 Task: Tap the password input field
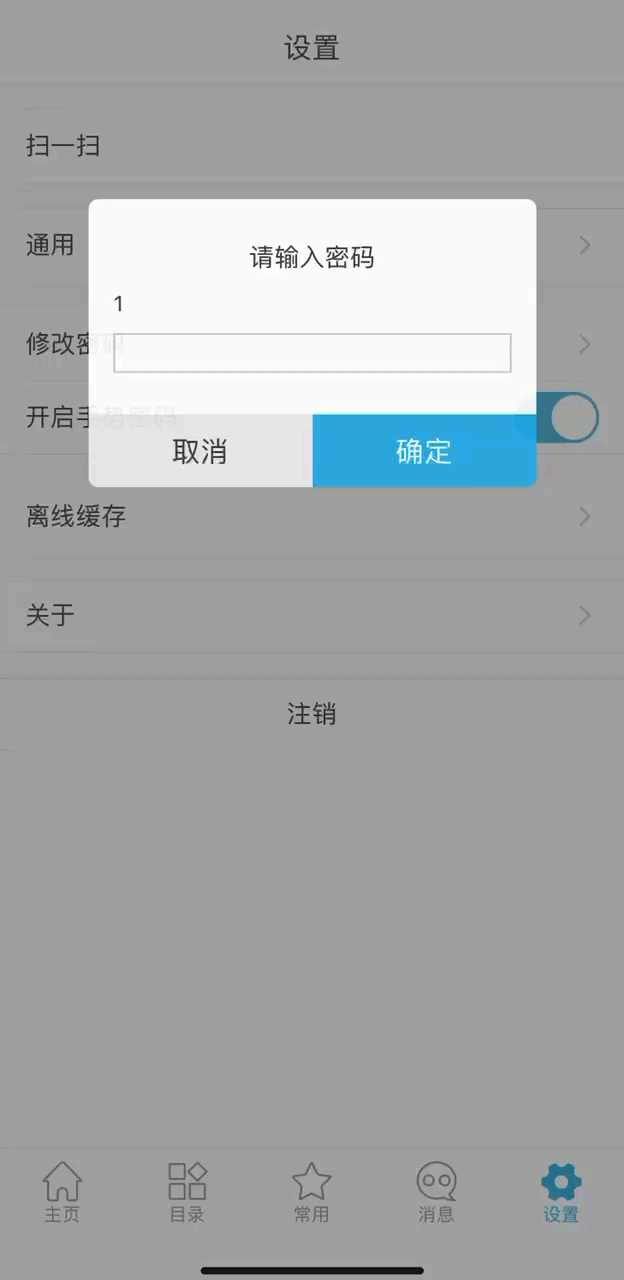[x=312, y=353]
